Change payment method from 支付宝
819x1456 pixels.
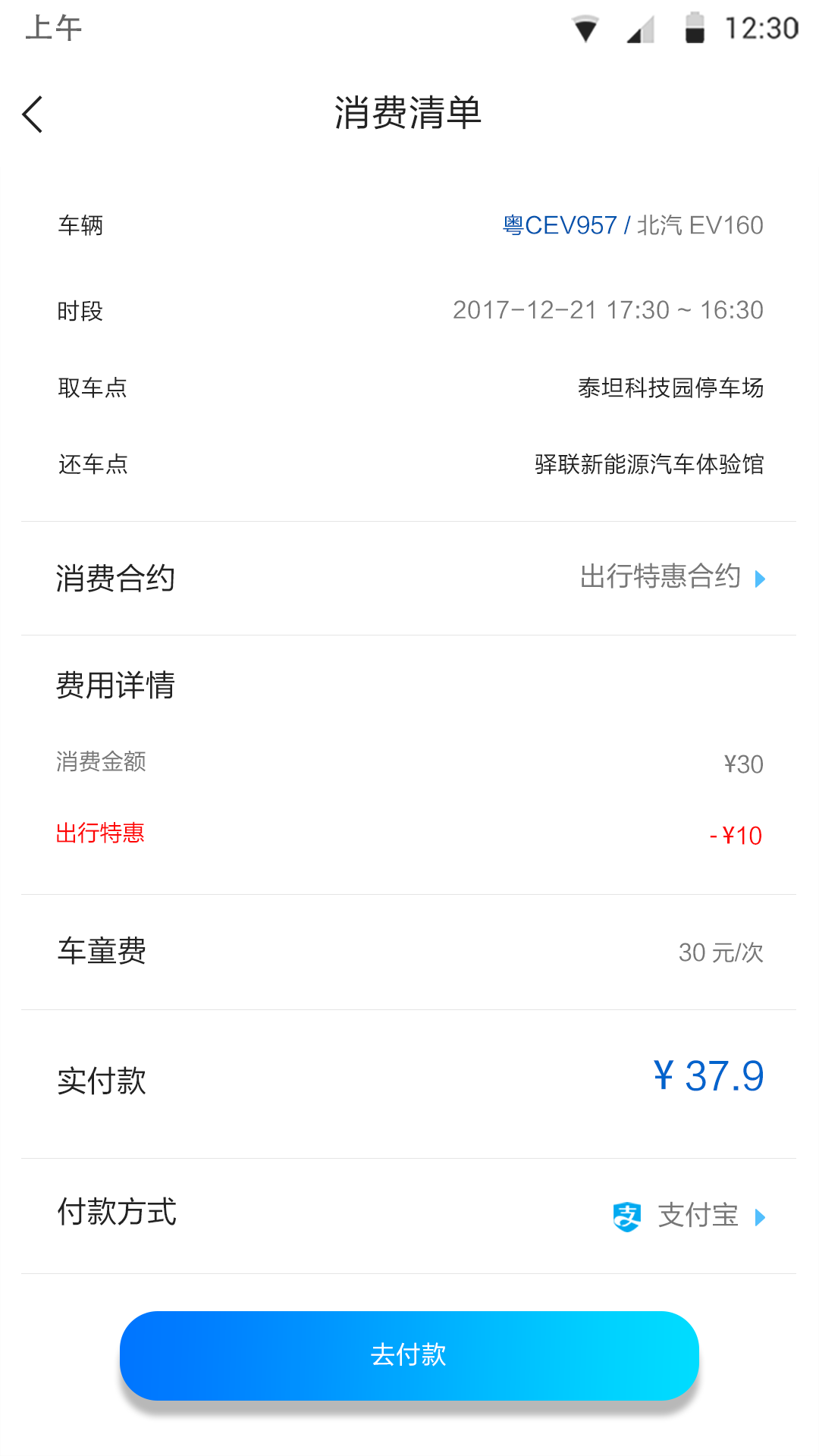tap(689, 1216)
